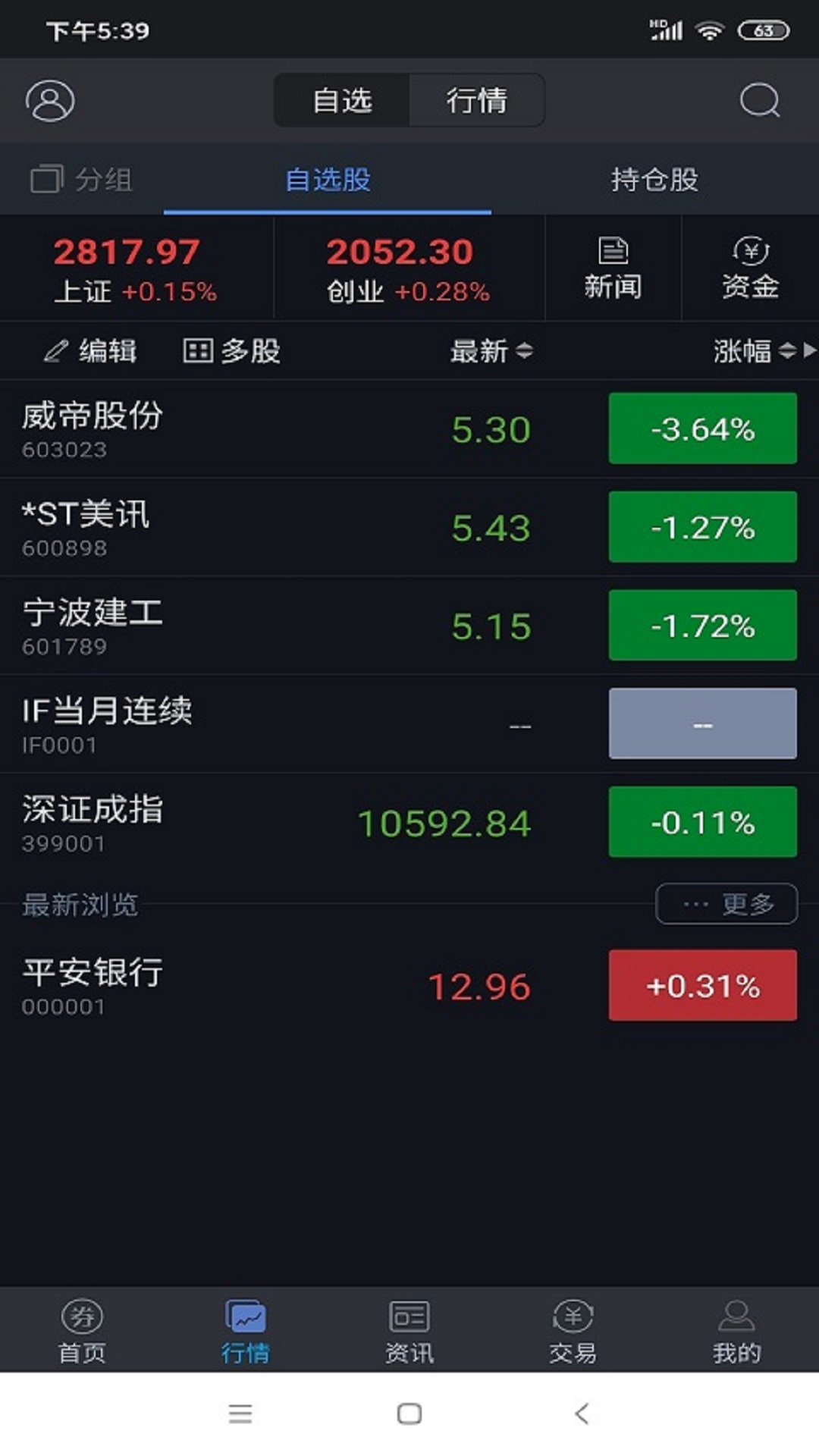Switch to 资讯 tab in bottom navigation
Image resolution: width=819 pixels, height=1456 pixels.
point(409,1330)
